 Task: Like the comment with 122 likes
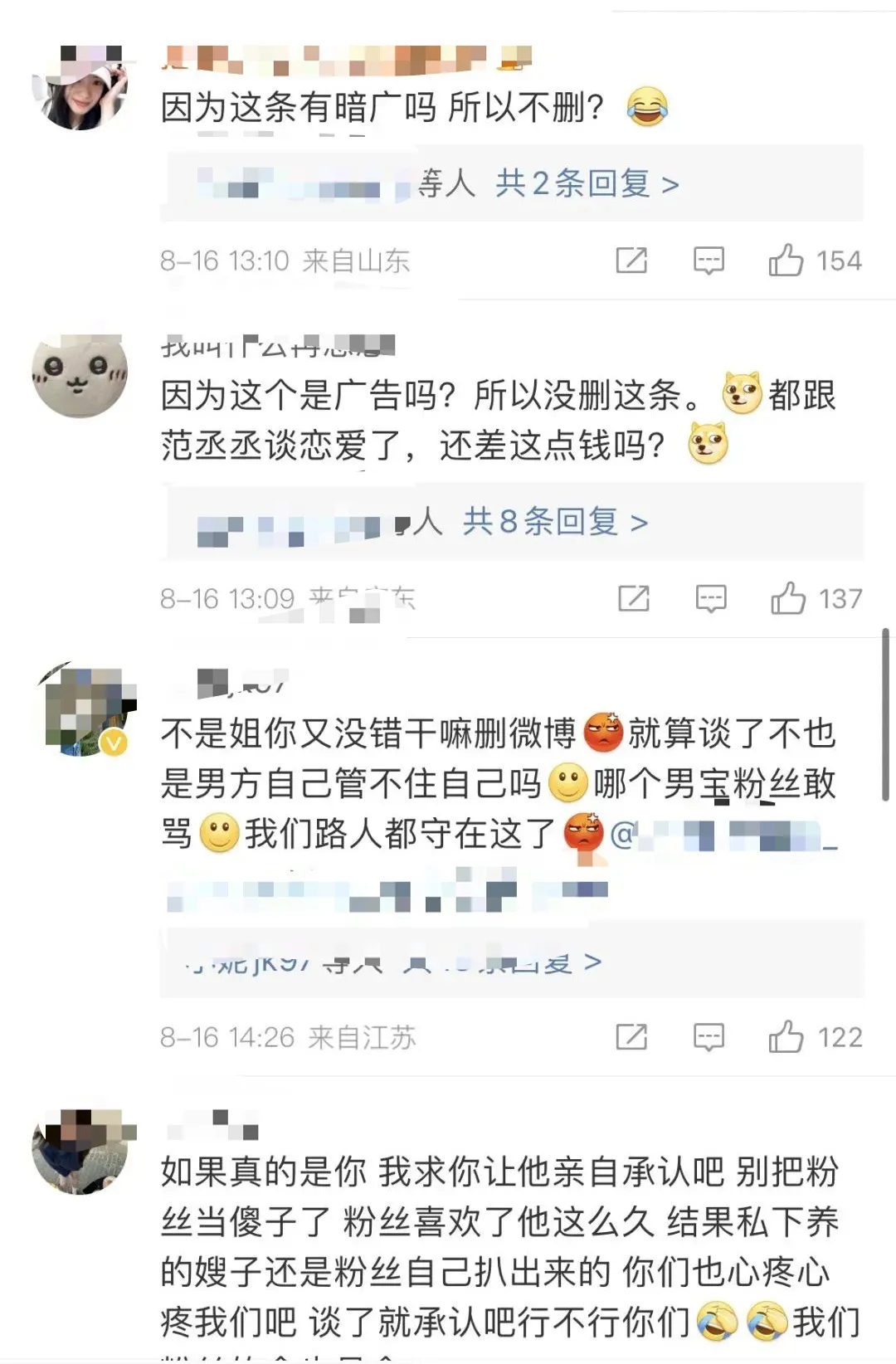[786, 1037]
